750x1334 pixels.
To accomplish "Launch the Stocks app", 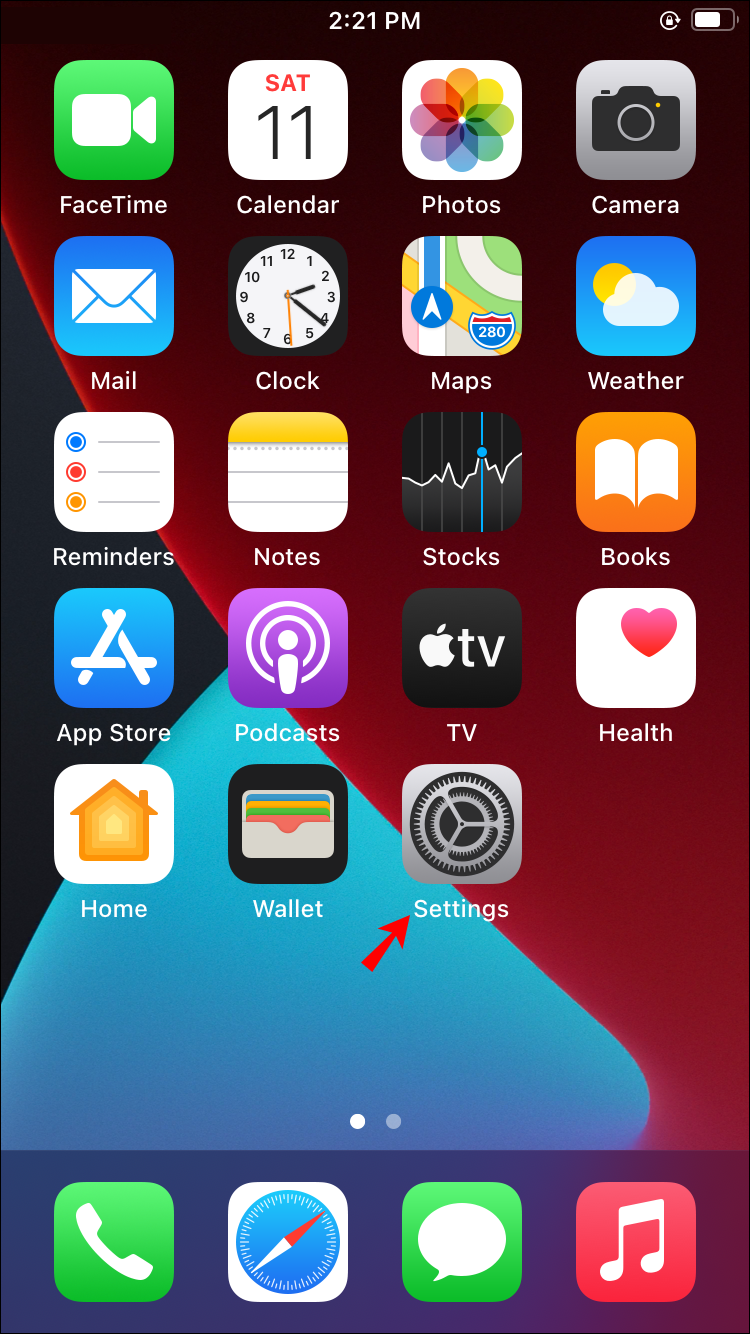I will coord(461,472).
